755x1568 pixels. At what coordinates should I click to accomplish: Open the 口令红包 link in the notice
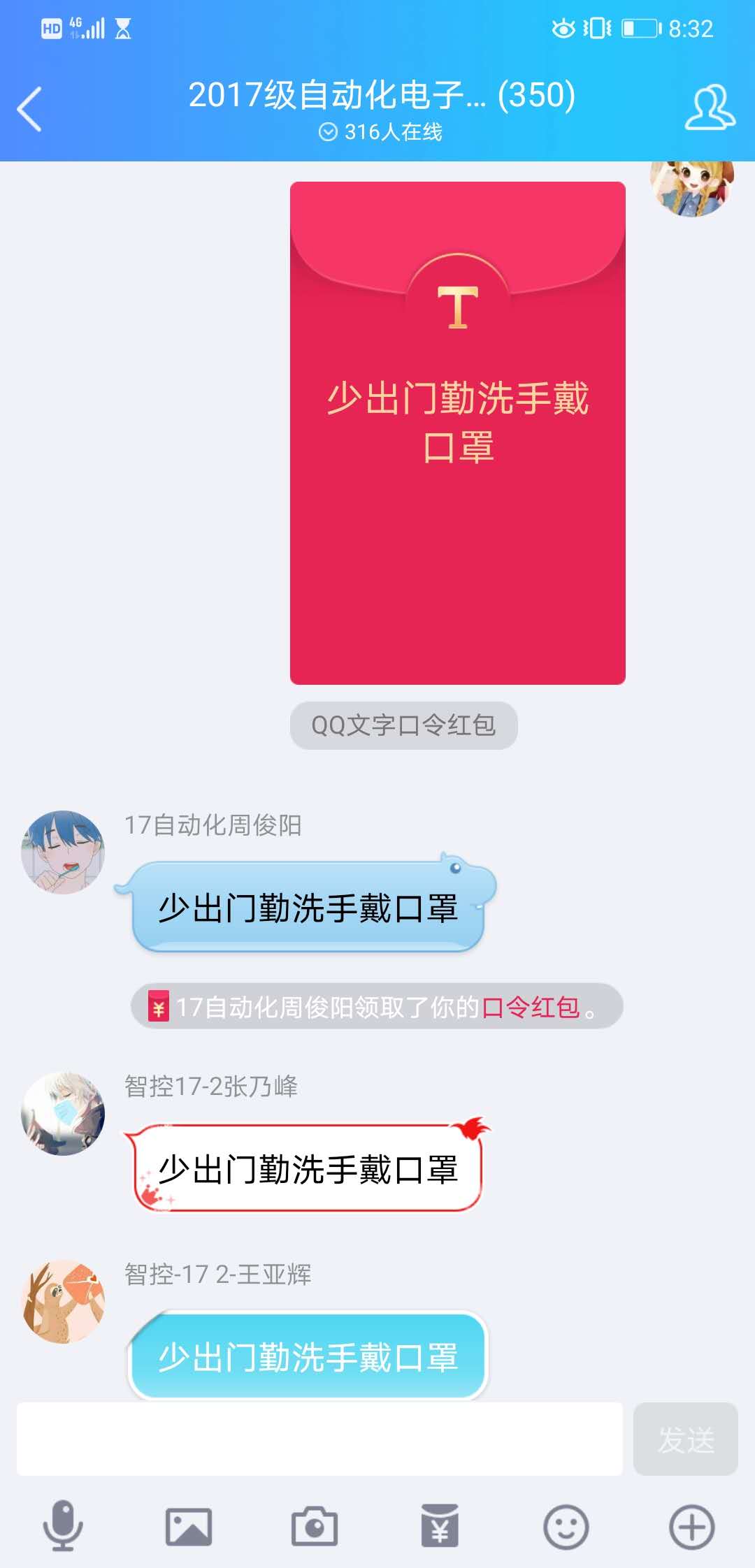tap(531, 1007)
